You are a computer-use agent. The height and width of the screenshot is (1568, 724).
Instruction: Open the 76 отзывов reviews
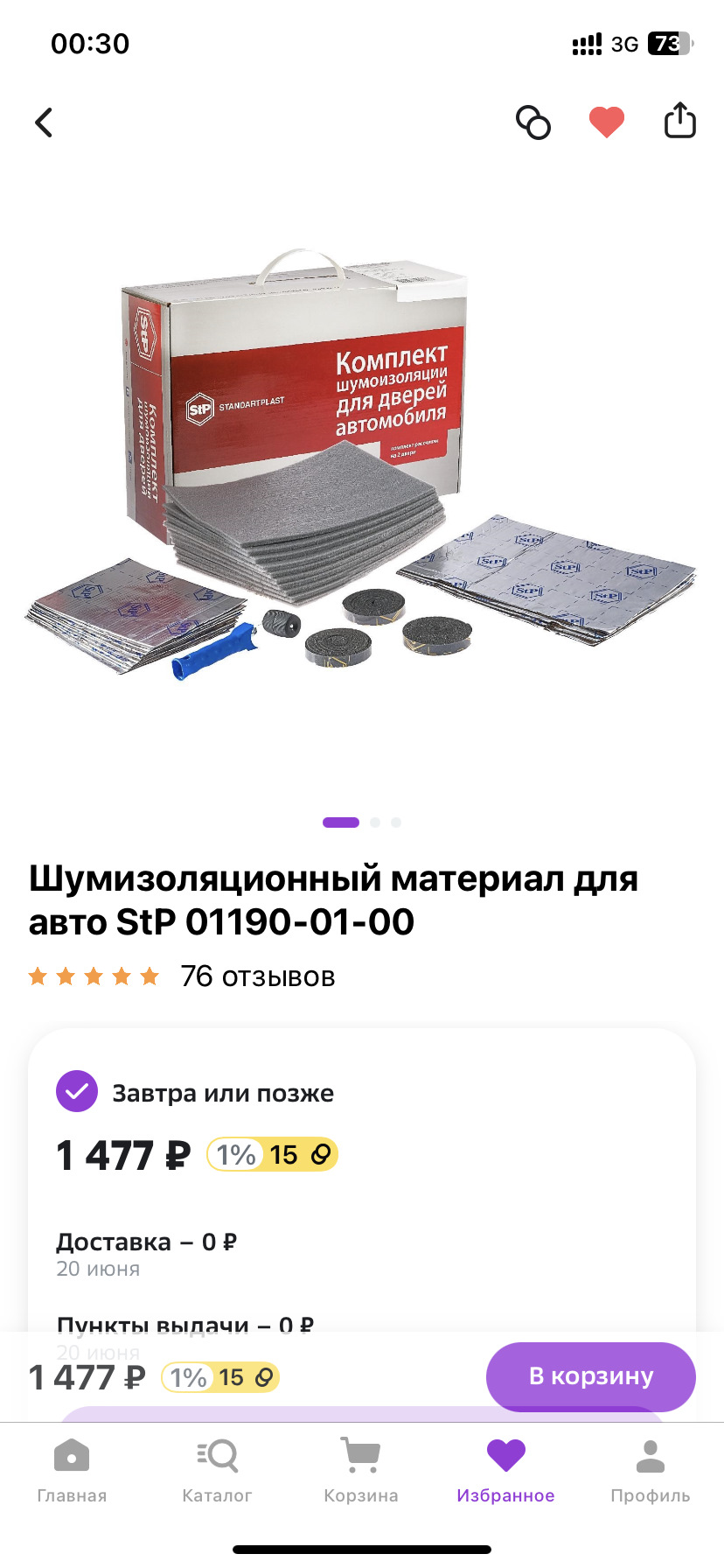[257, 976]
